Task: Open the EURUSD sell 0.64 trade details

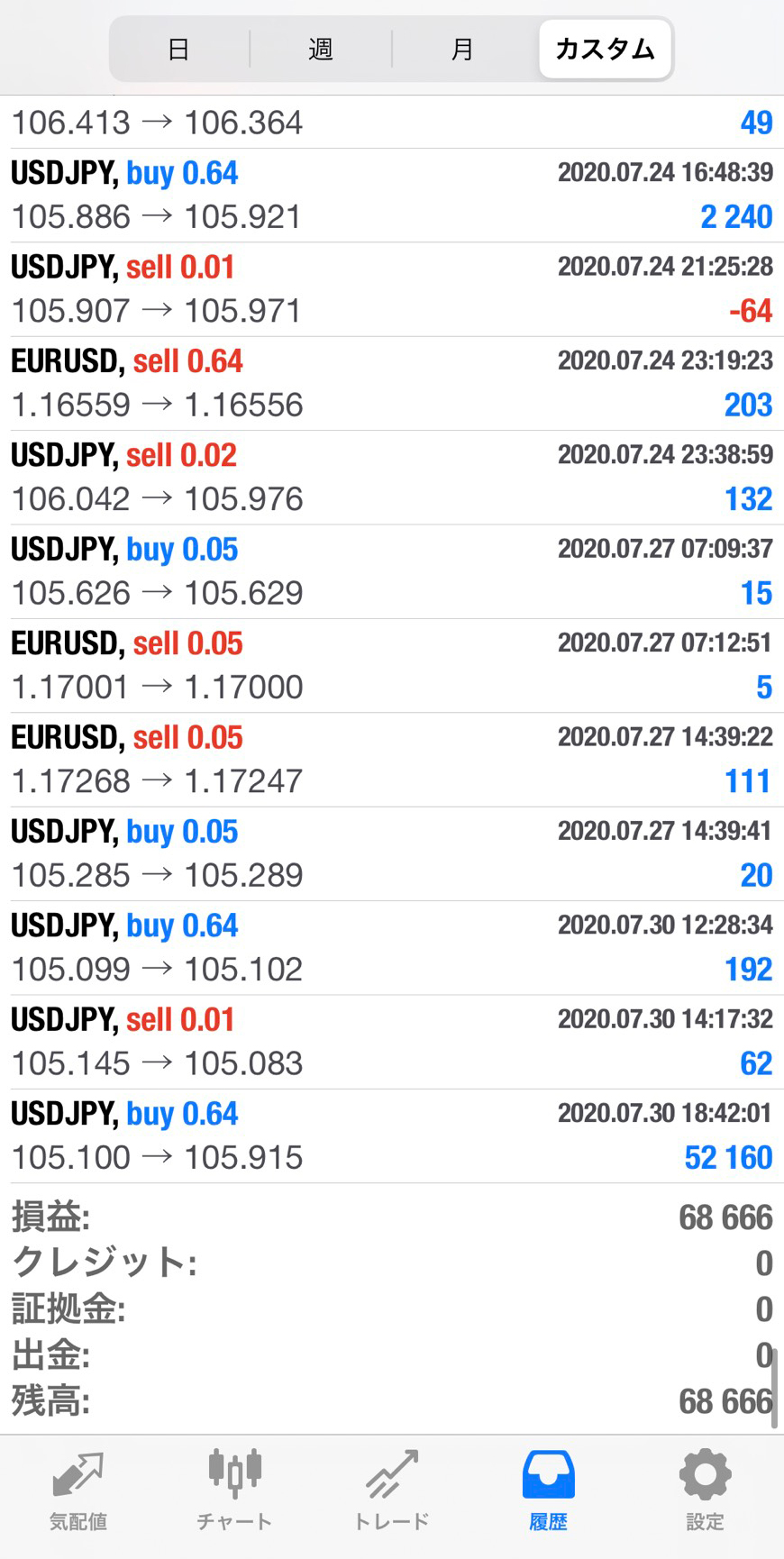Action: point(391,384)
